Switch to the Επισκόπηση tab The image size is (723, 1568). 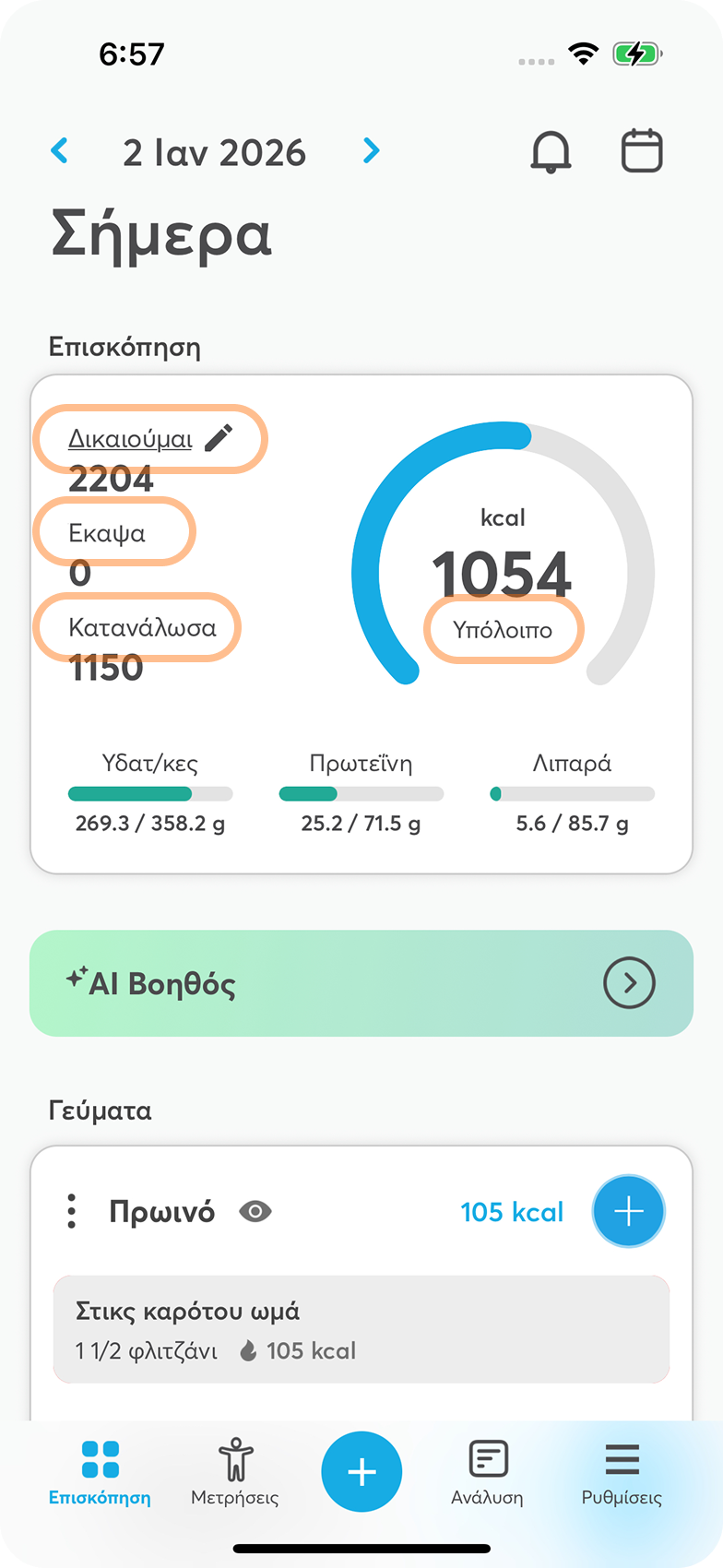tap(100, 1473)
